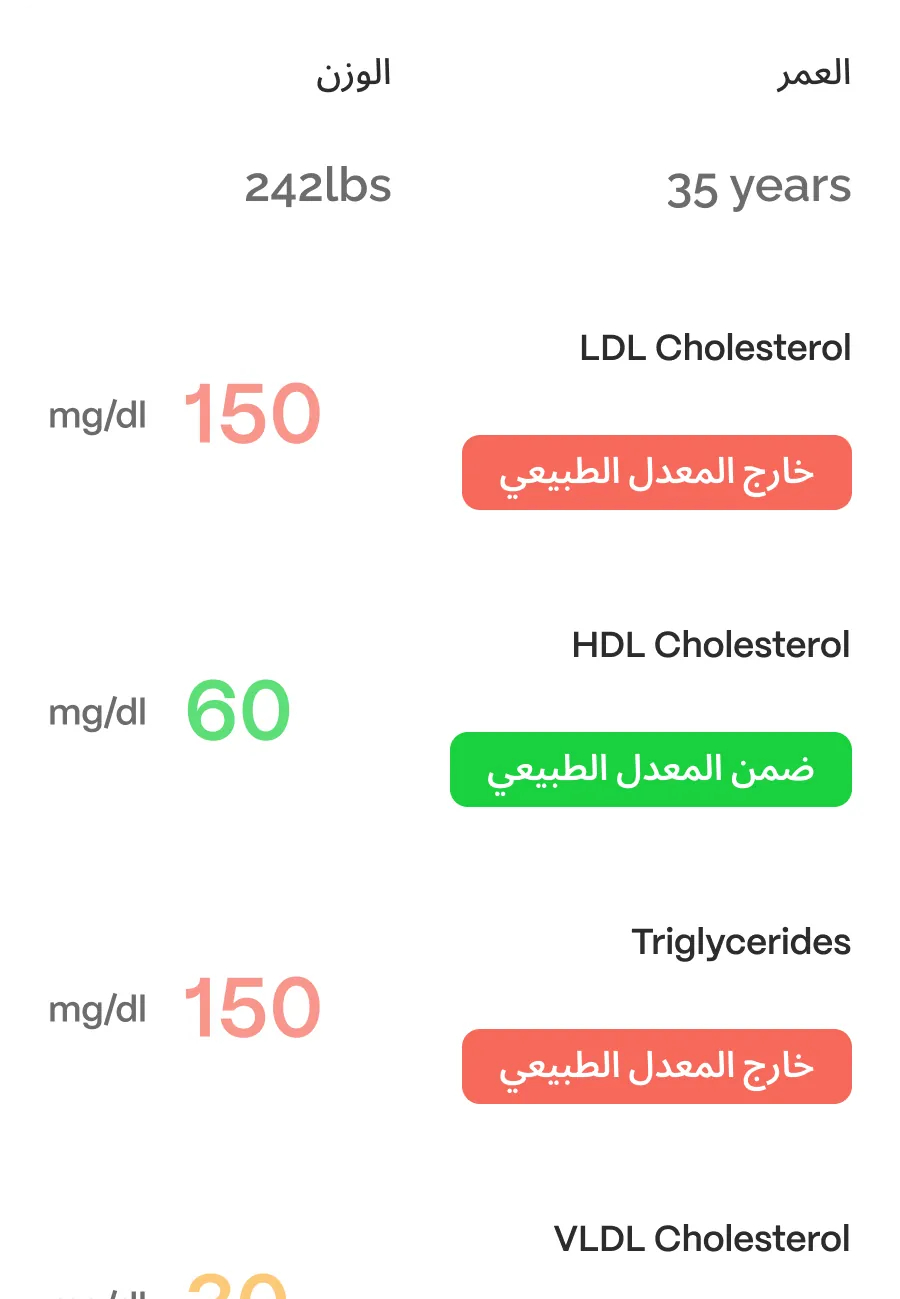Click the Triglycerides value 150
Viewport: 900px width, 1299px height.
[250, 1005]
